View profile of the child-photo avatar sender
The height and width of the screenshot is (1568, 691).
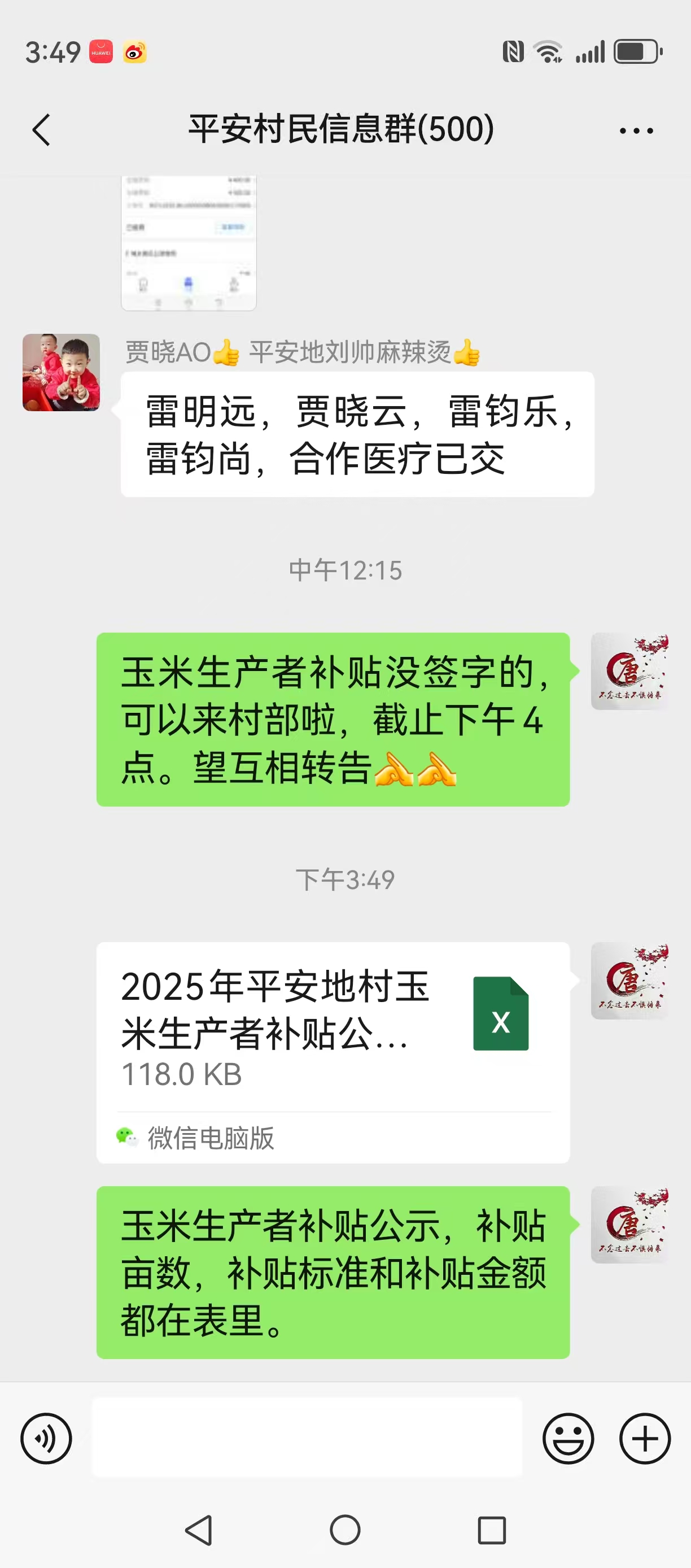click(x=62, y=373)
